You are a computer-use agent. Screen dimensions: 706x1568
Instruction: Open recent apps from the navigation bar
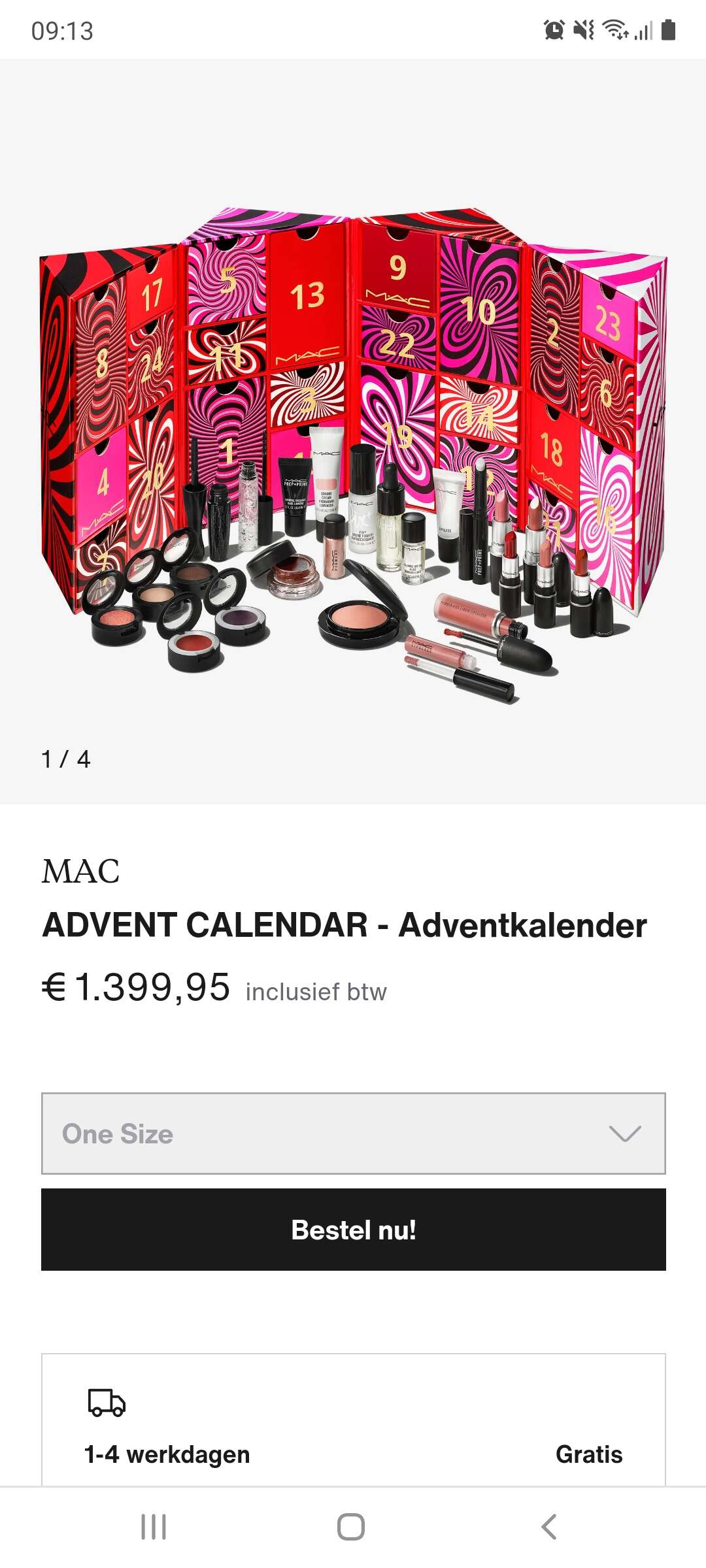pyautogui.click(x=154, y=1527)
